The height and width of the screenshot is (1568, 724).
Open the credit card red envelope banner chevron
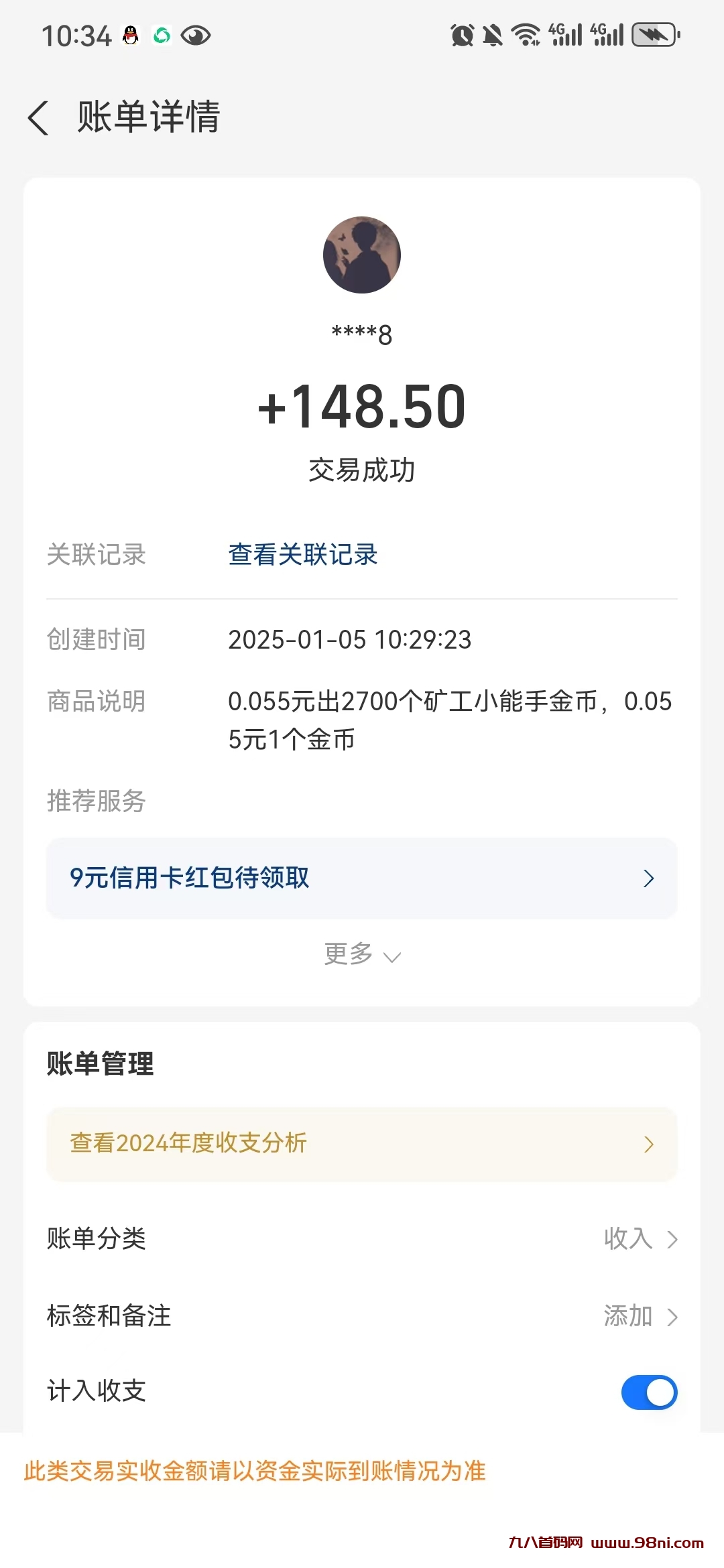(x=648, y=878)
